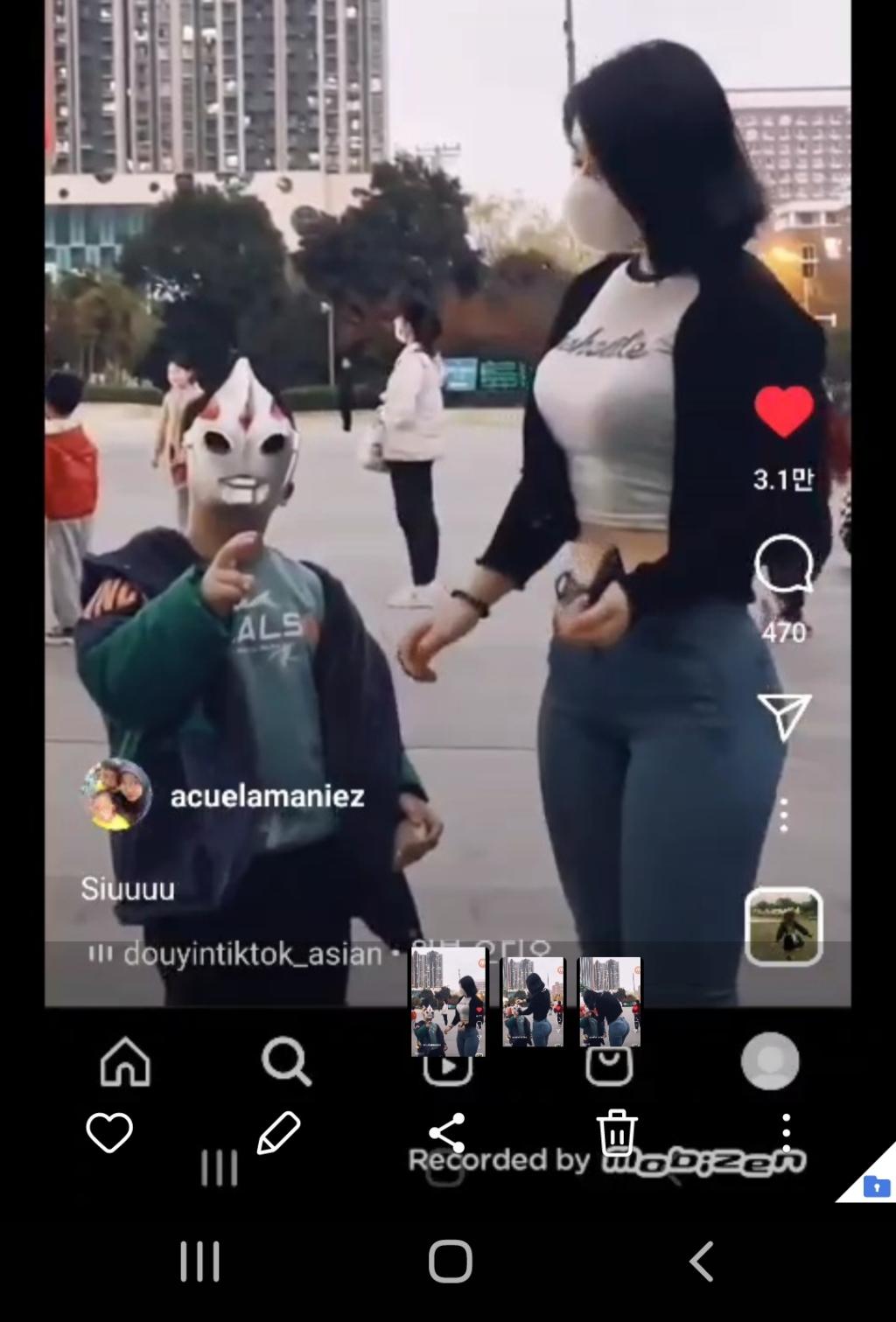
Task: Share this image
Action: pyautogui.click(x=446, y=1133)
